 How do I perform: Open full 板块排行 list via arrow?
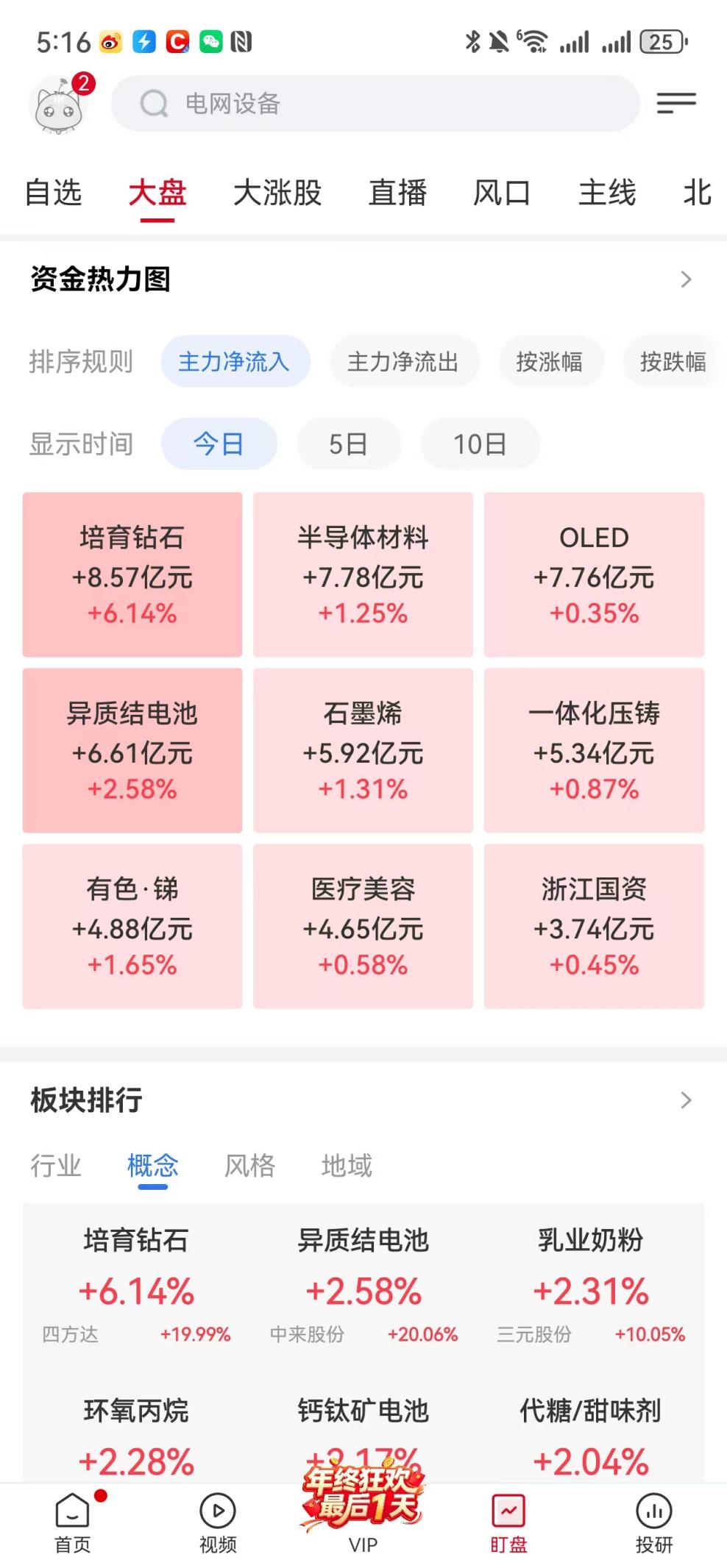(x=687, y=1100)
